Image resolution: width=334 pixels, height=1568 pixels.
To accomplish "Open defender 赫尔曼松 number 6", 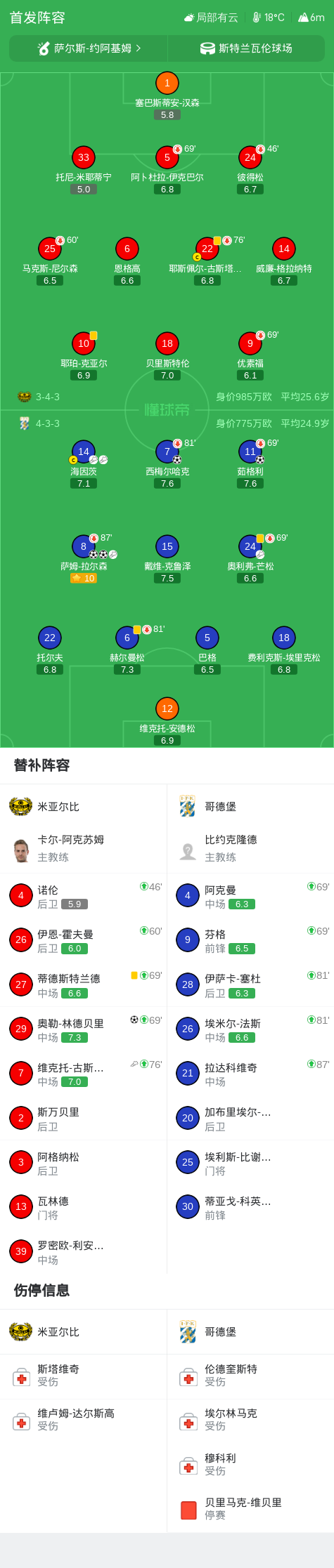I will [127, 650].
